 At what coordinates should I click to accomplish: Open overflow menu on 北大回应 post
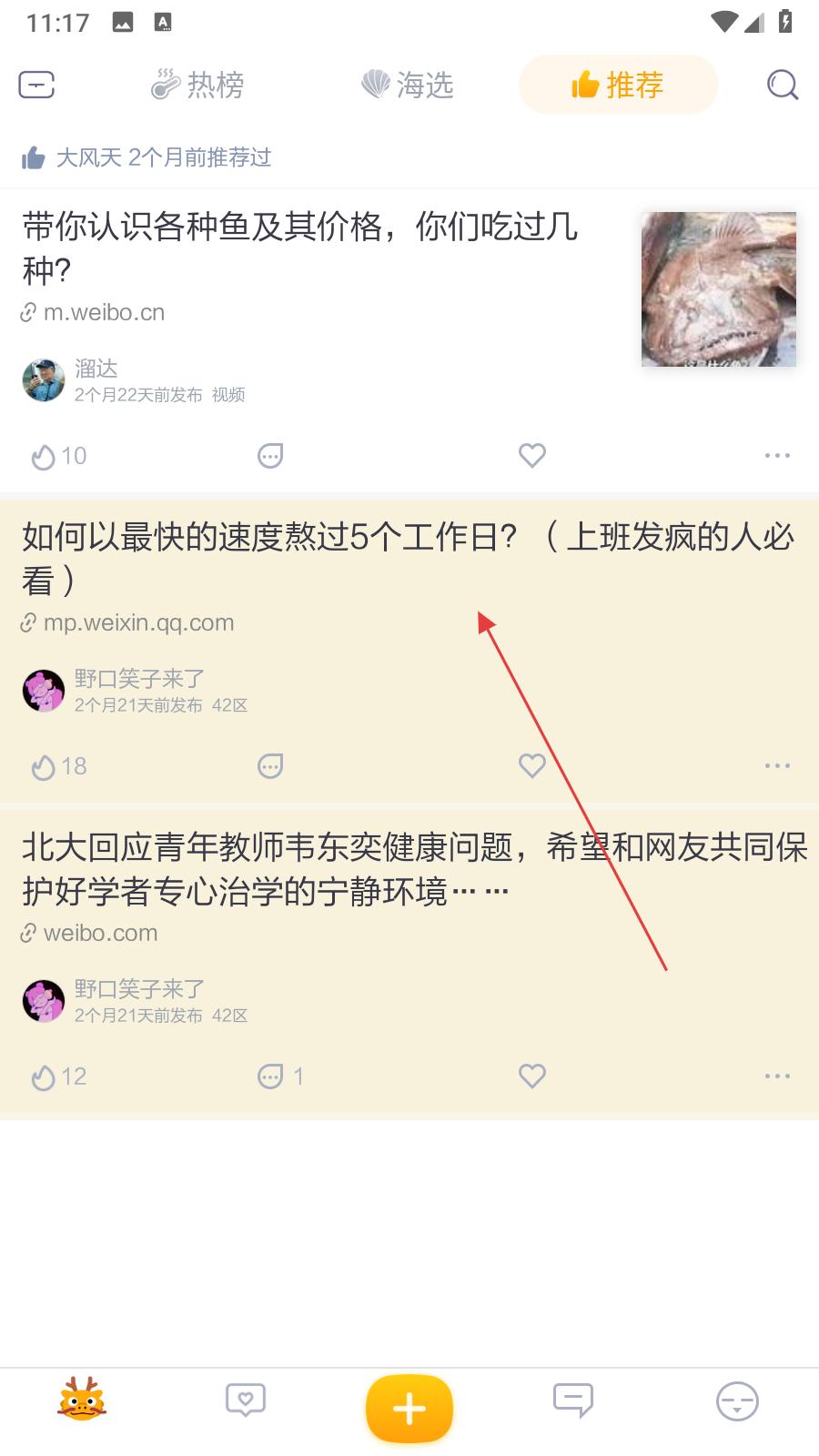777,1076
